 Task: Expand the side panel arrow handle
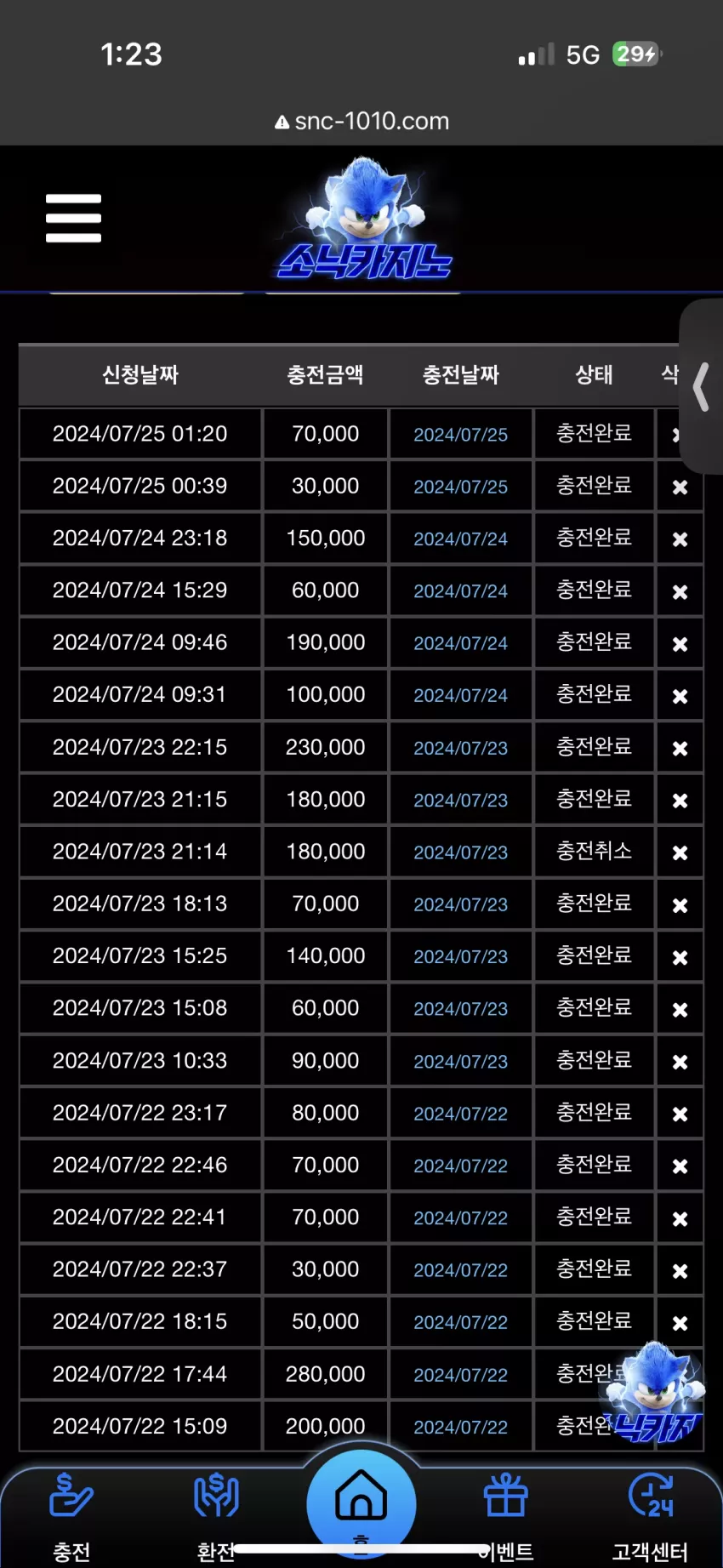[x=702, y=386]
